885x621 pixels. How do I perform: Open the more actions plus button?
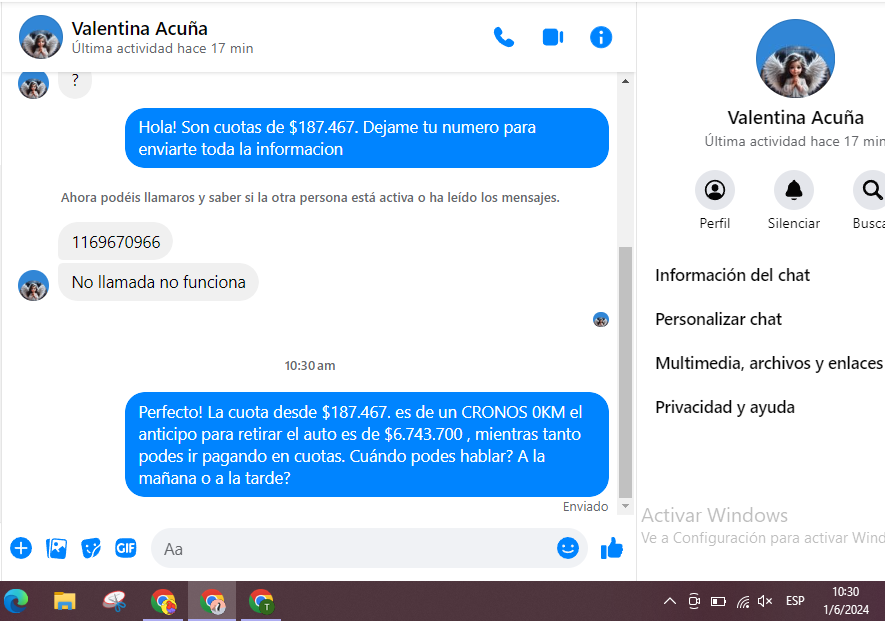pos(21,548)
